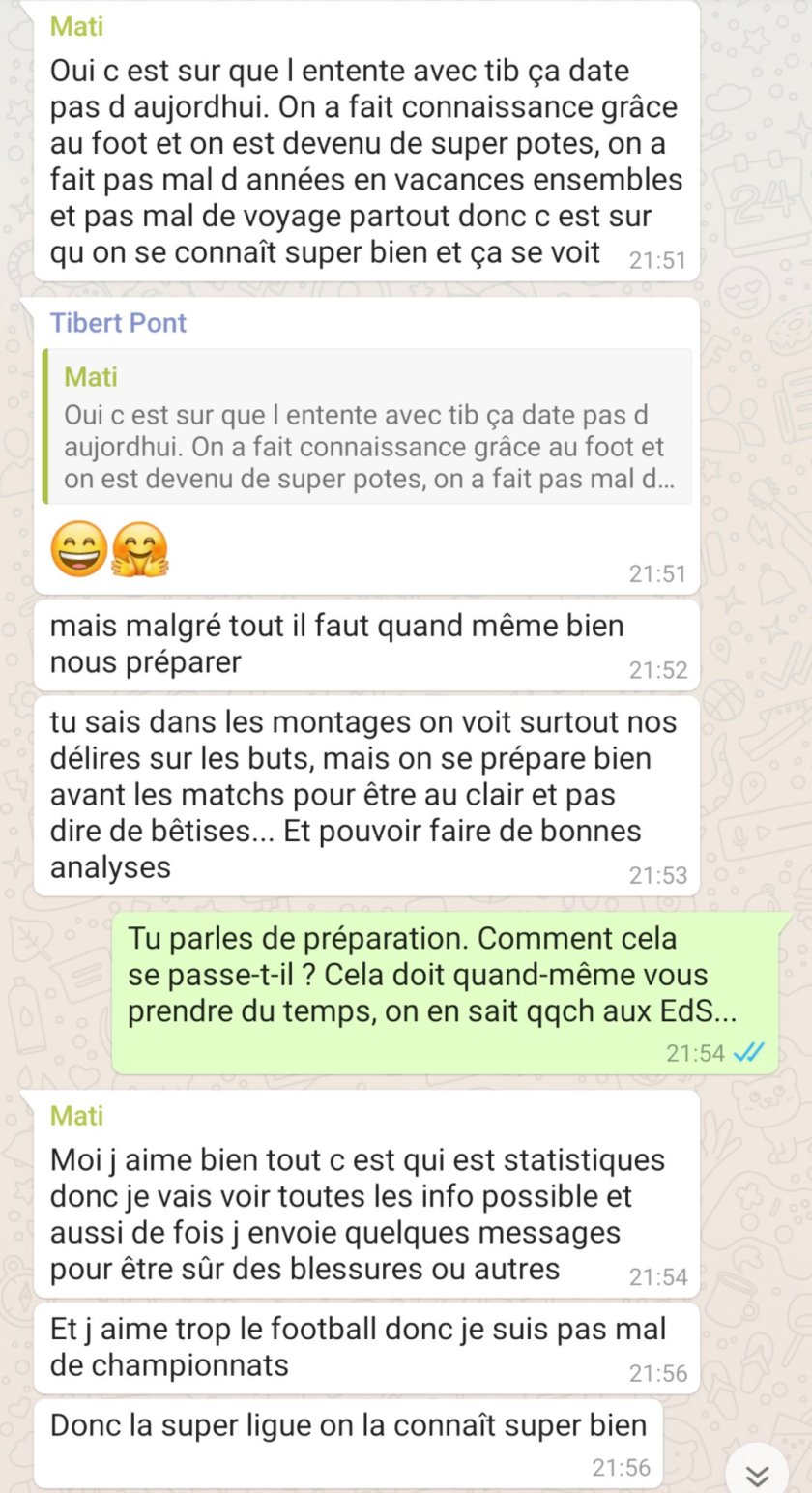Open the quoted Mati message in Tibert's reply
This screenshot has height=1493, width=812.
tap(367, 427)
